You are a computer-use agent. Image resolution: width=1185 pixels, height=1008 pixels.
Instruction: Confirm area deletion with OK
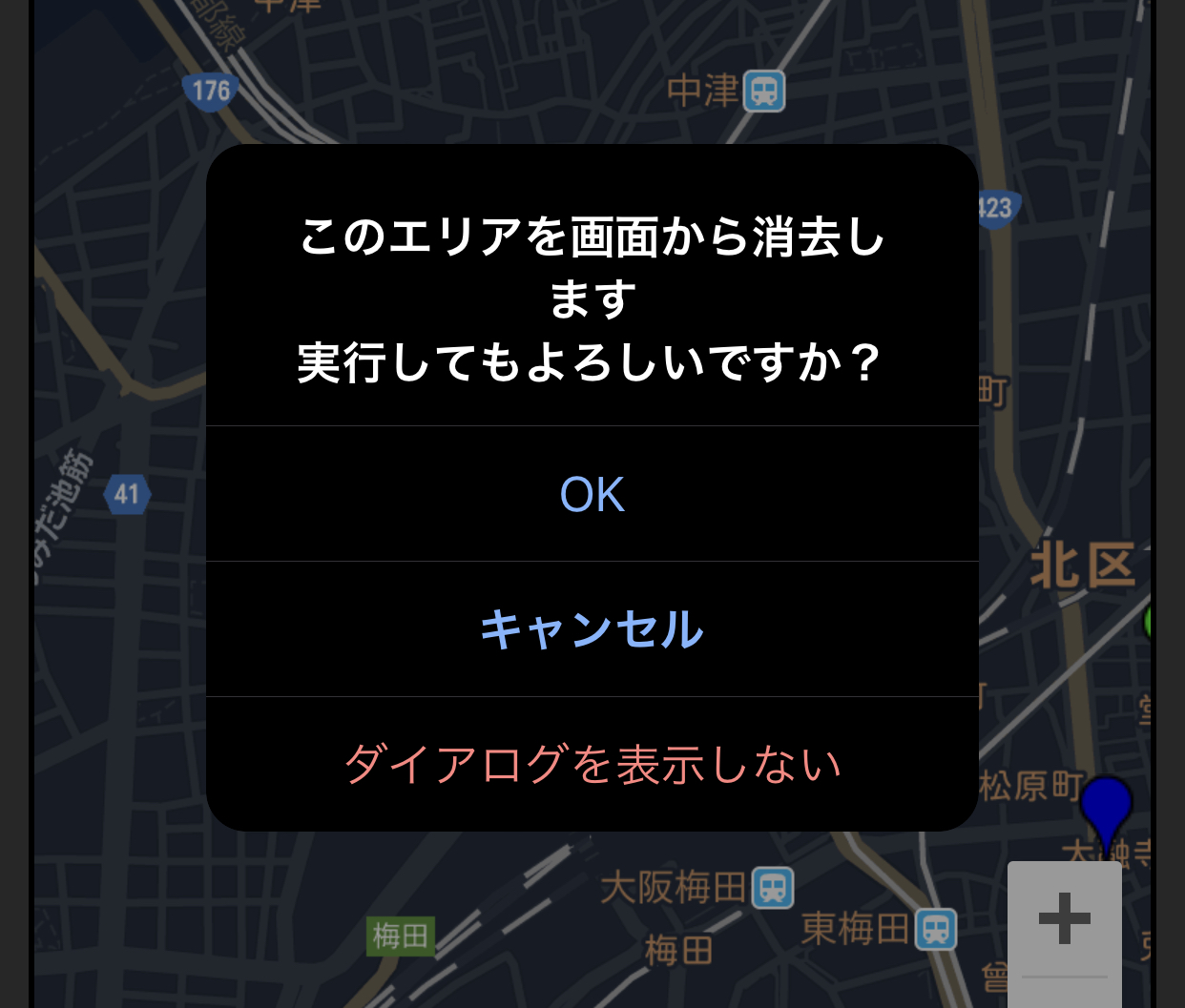[592, 495]
